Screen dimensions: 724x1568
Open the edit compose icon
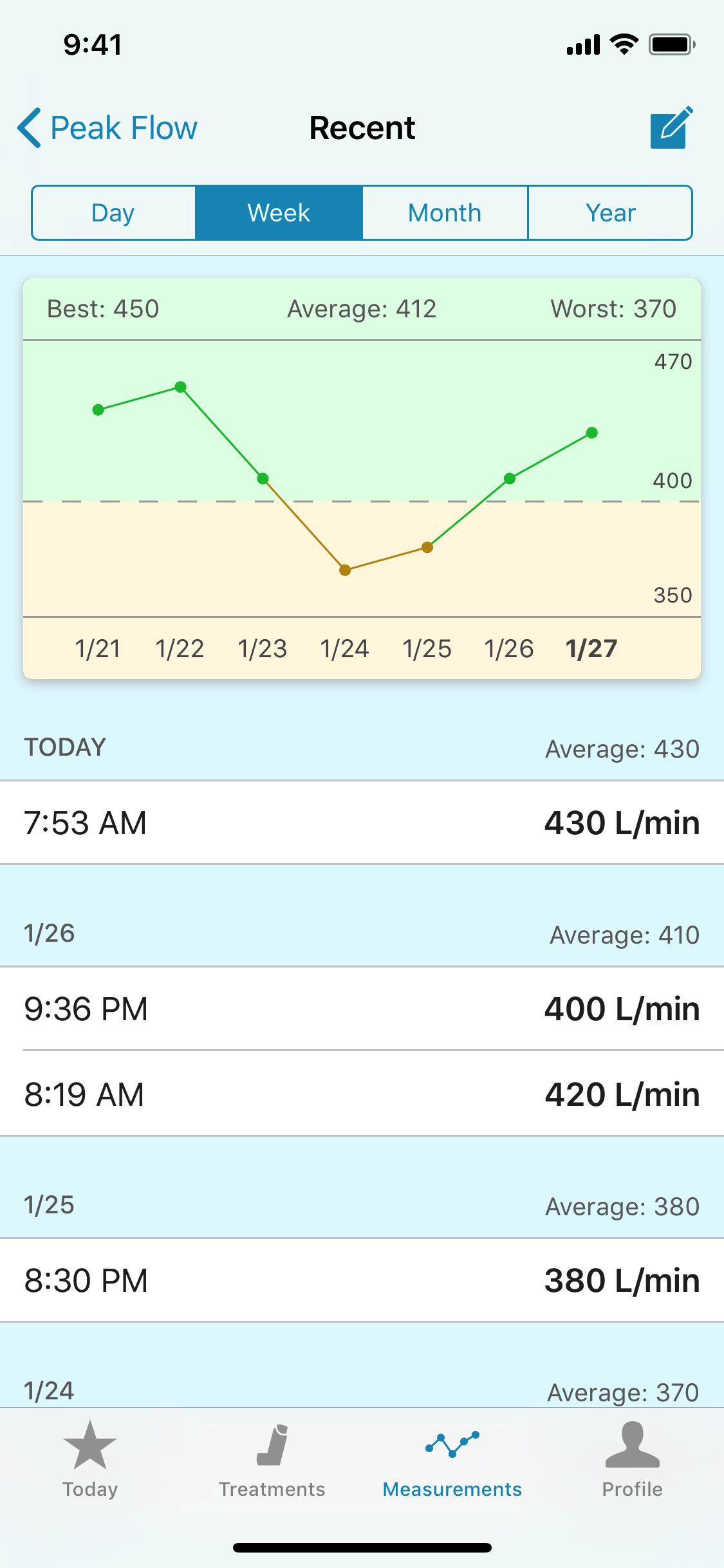[x=671, y=128]
